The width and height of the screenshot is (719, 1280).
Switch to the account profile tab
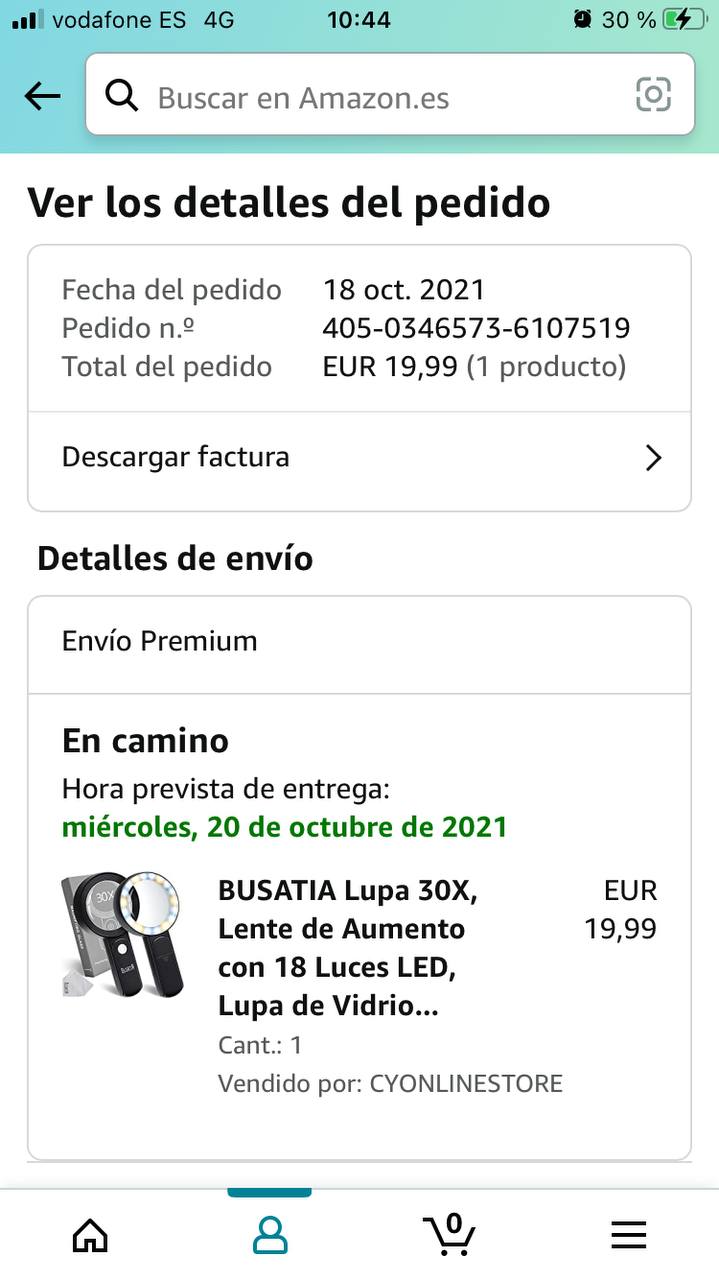tap(269, 1235)
